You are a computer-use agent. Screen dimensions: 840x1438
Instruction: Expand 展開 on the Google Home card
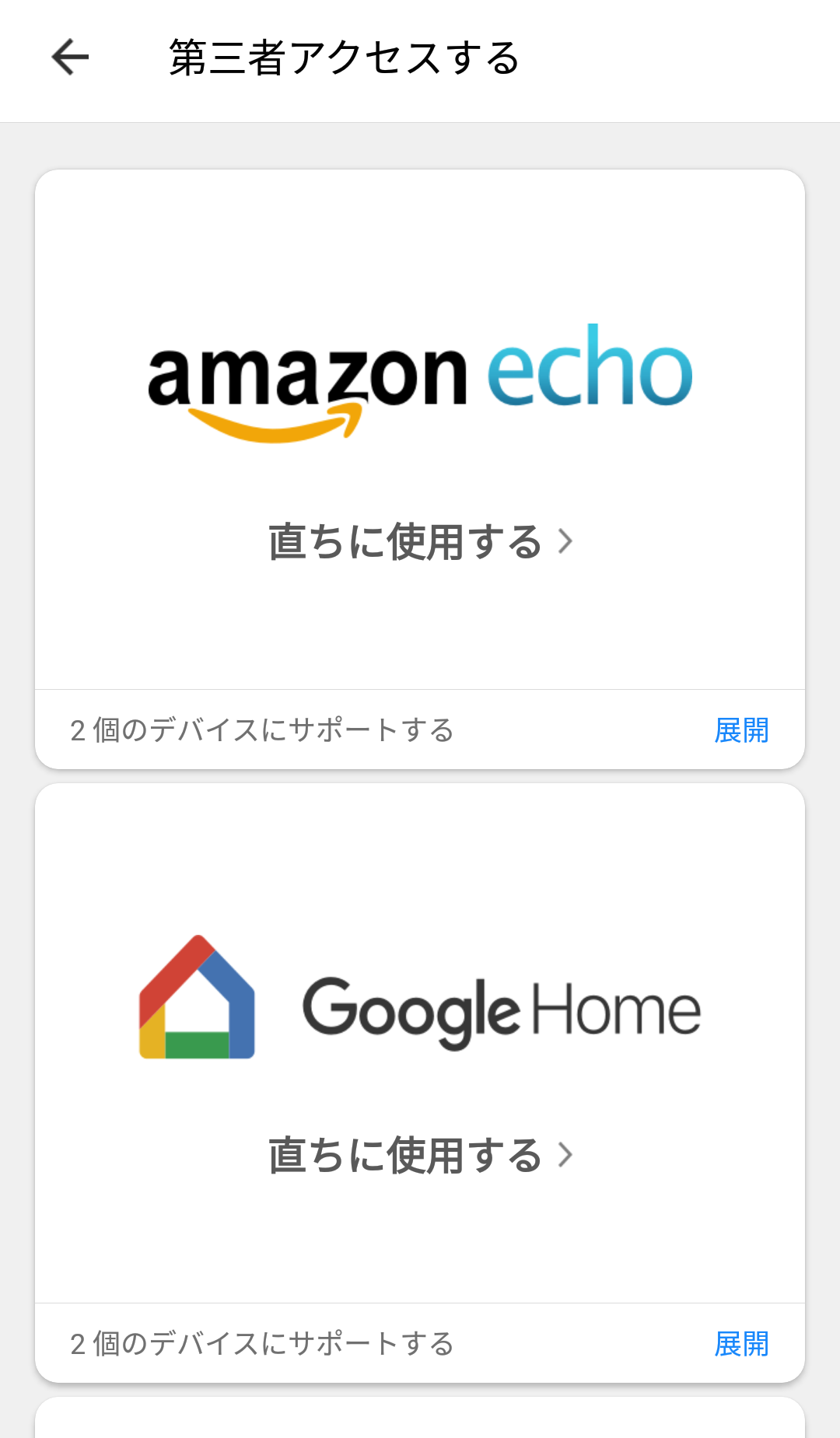coord(741,1344)
